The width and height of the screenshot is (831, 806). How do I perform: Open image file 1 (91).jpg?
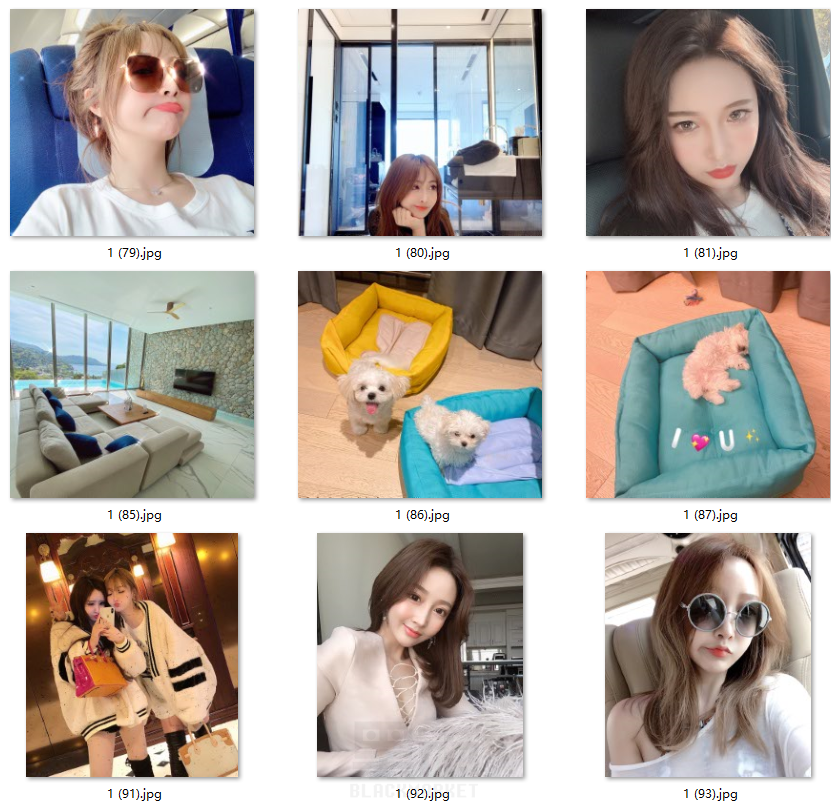[132, 655]
